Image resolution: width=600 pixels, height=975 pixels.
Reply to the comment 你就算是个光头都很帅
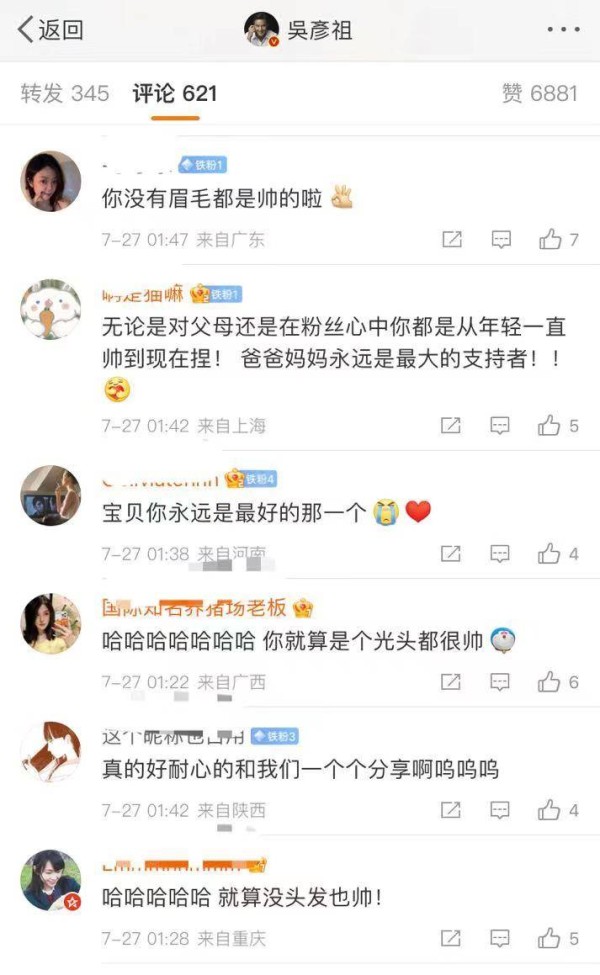point(500,682)
